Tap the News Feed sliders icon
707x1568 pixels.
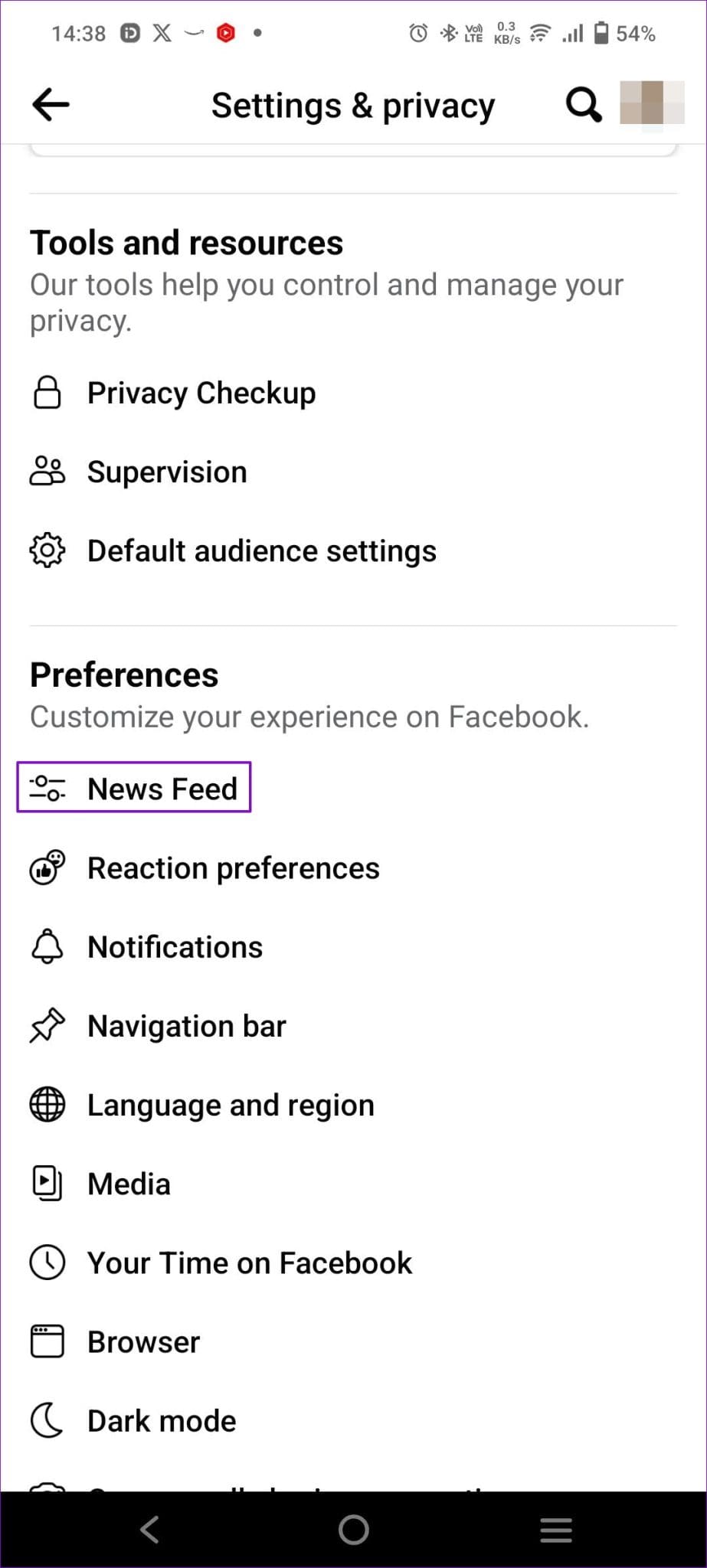pyautogui.click(x=47, y=788)
